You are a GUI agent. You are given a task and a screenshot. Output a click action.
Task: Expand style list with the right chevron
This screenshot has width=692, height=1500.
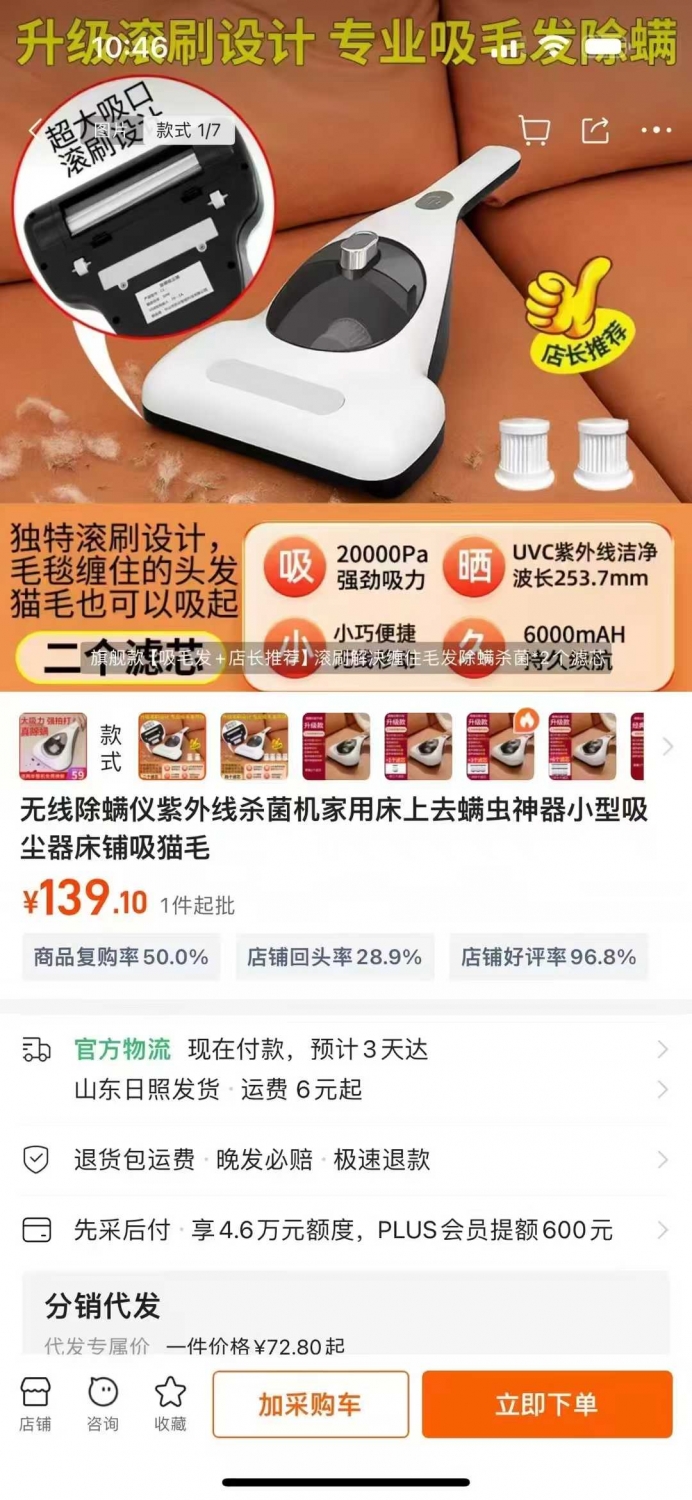tap(668, 746)
